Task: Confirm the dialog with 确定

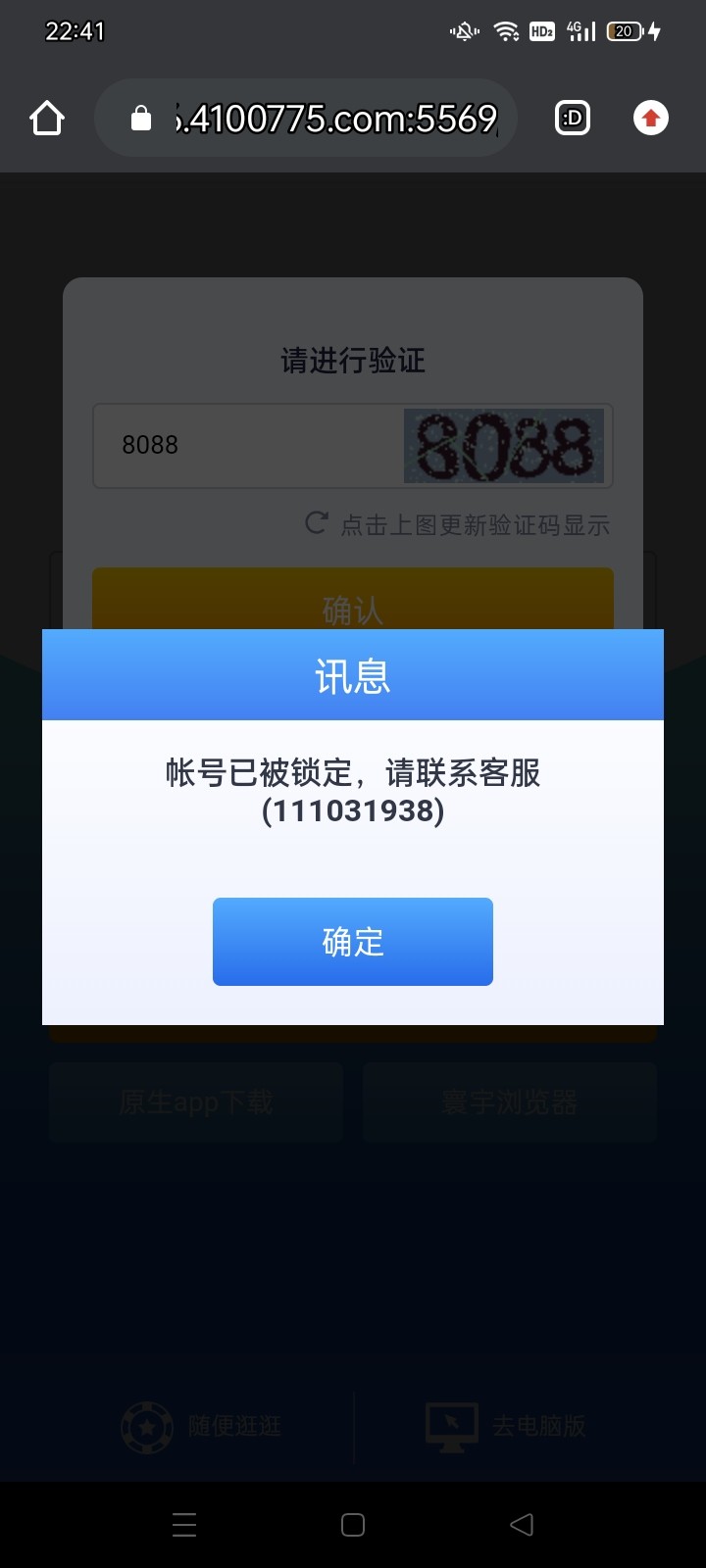Action: point(352,941)
